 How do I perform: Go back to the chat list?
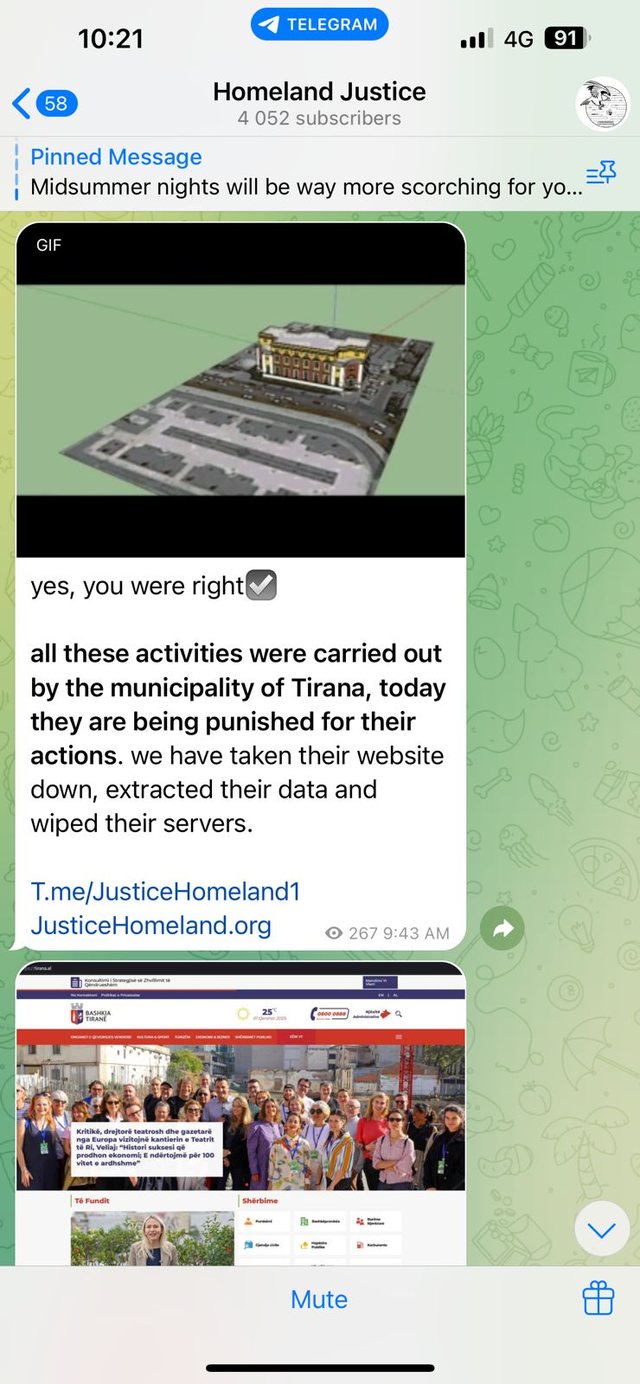44,103
